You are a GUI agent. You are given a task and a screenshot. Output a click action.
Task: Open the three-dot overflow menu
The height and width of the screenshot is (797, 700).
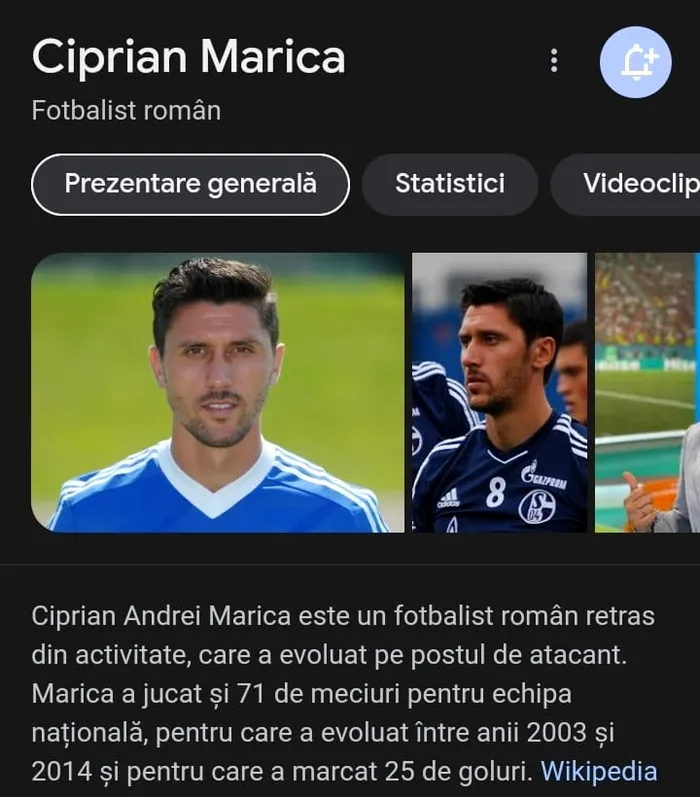554,61
